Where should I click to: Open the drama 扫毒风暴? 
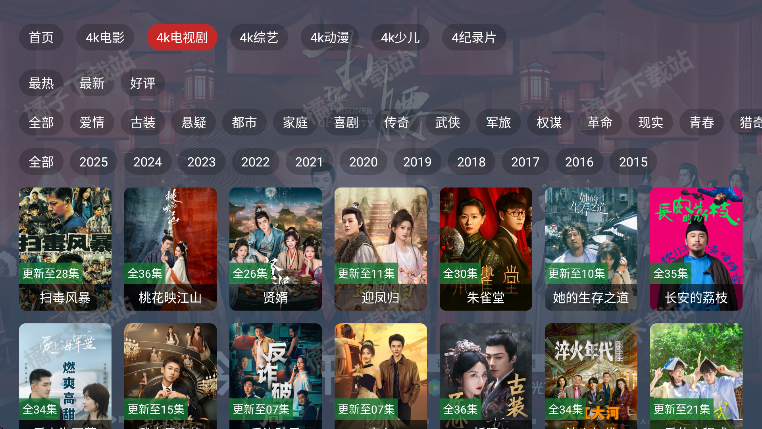pos(65,247)
